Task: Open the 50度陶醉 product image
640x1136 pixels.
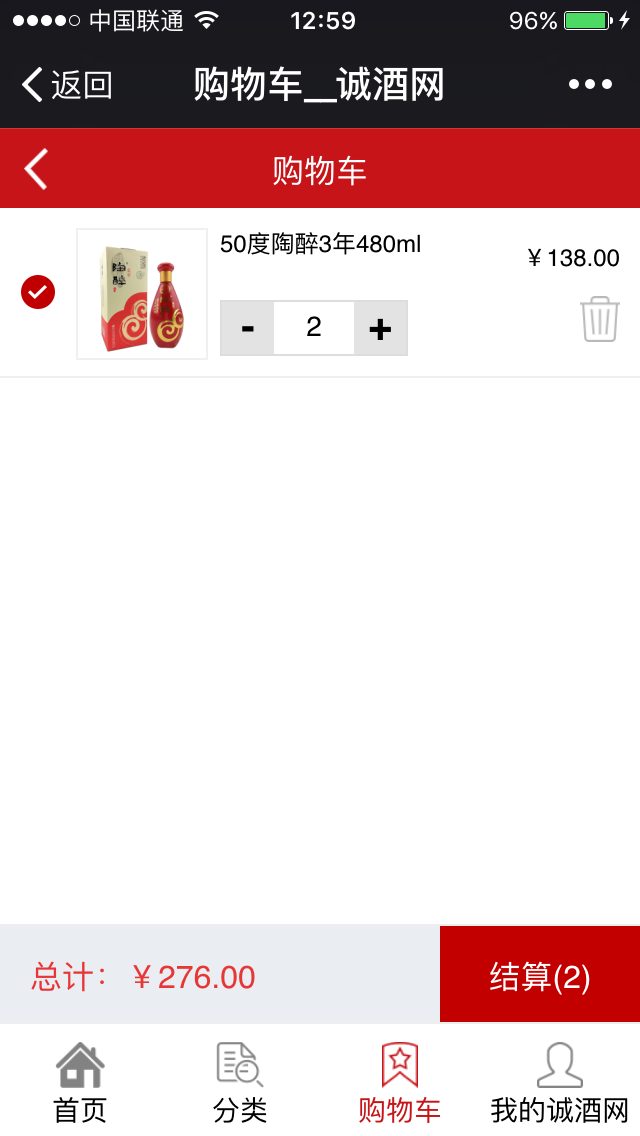Action: click(x=142, y=294)
